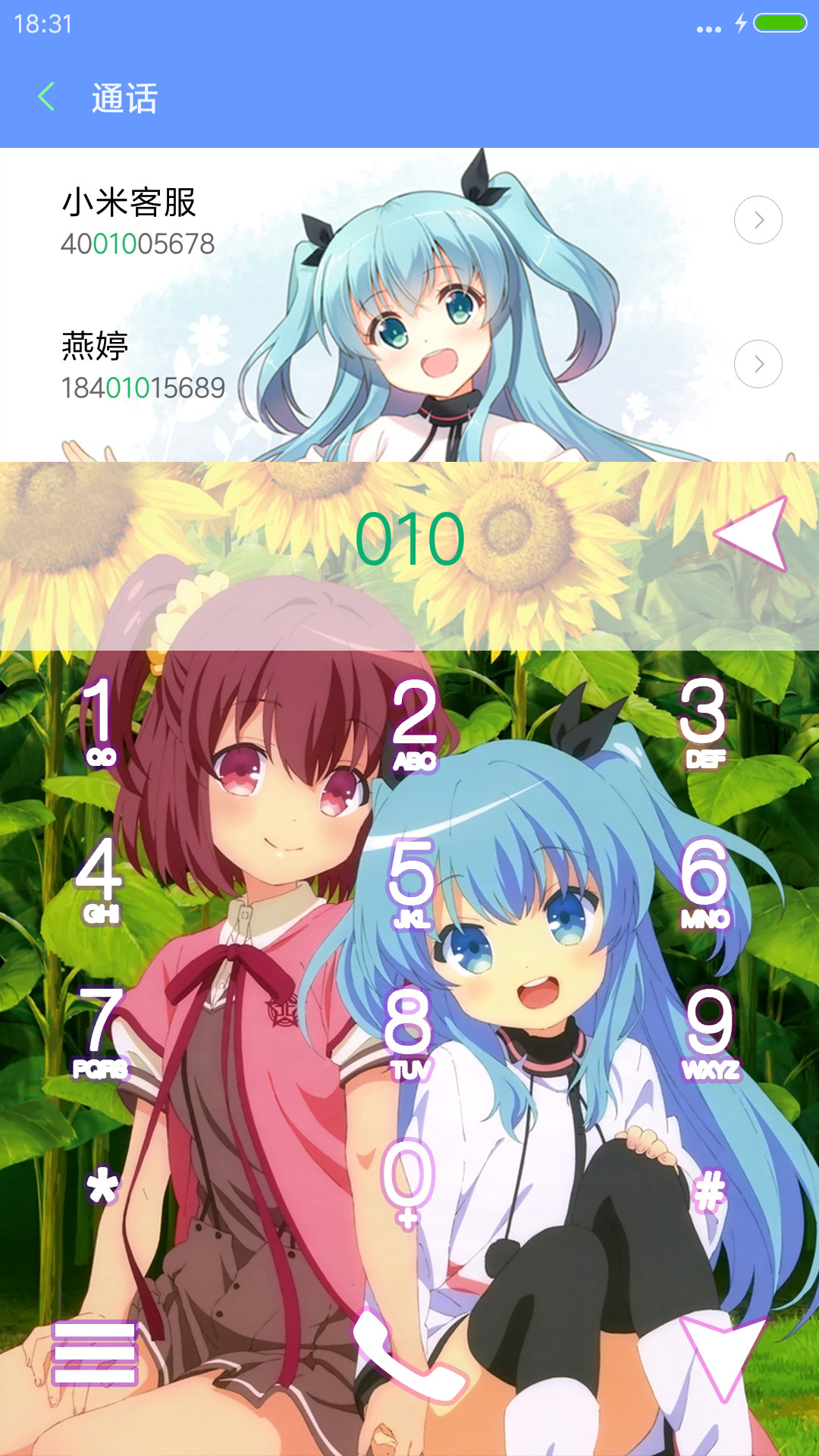Screen dimensions: 819x1456
Task: Open details arrow for 小米客服
Action: pos(758,220)
